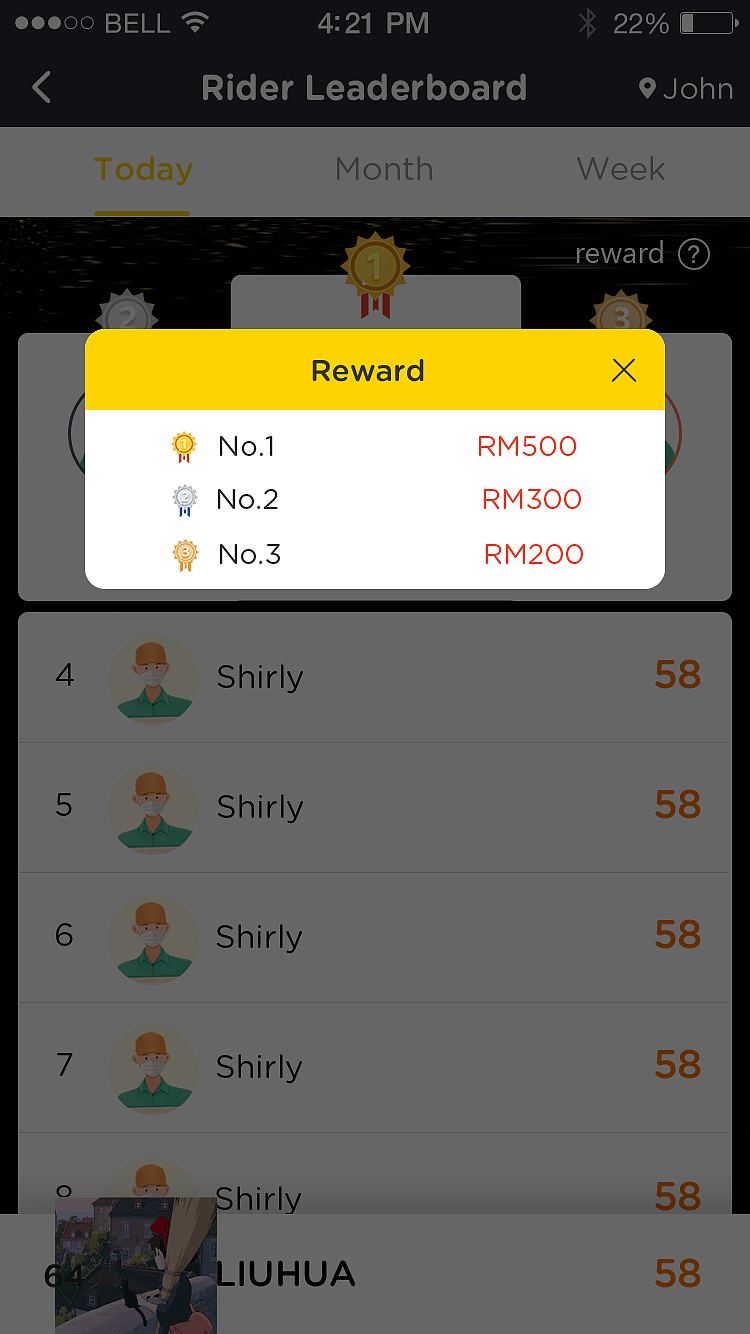Open rank 6 Shirly's row
Image resolution: width=750 pixels, height=1334 pixels.
coord(375,937)
